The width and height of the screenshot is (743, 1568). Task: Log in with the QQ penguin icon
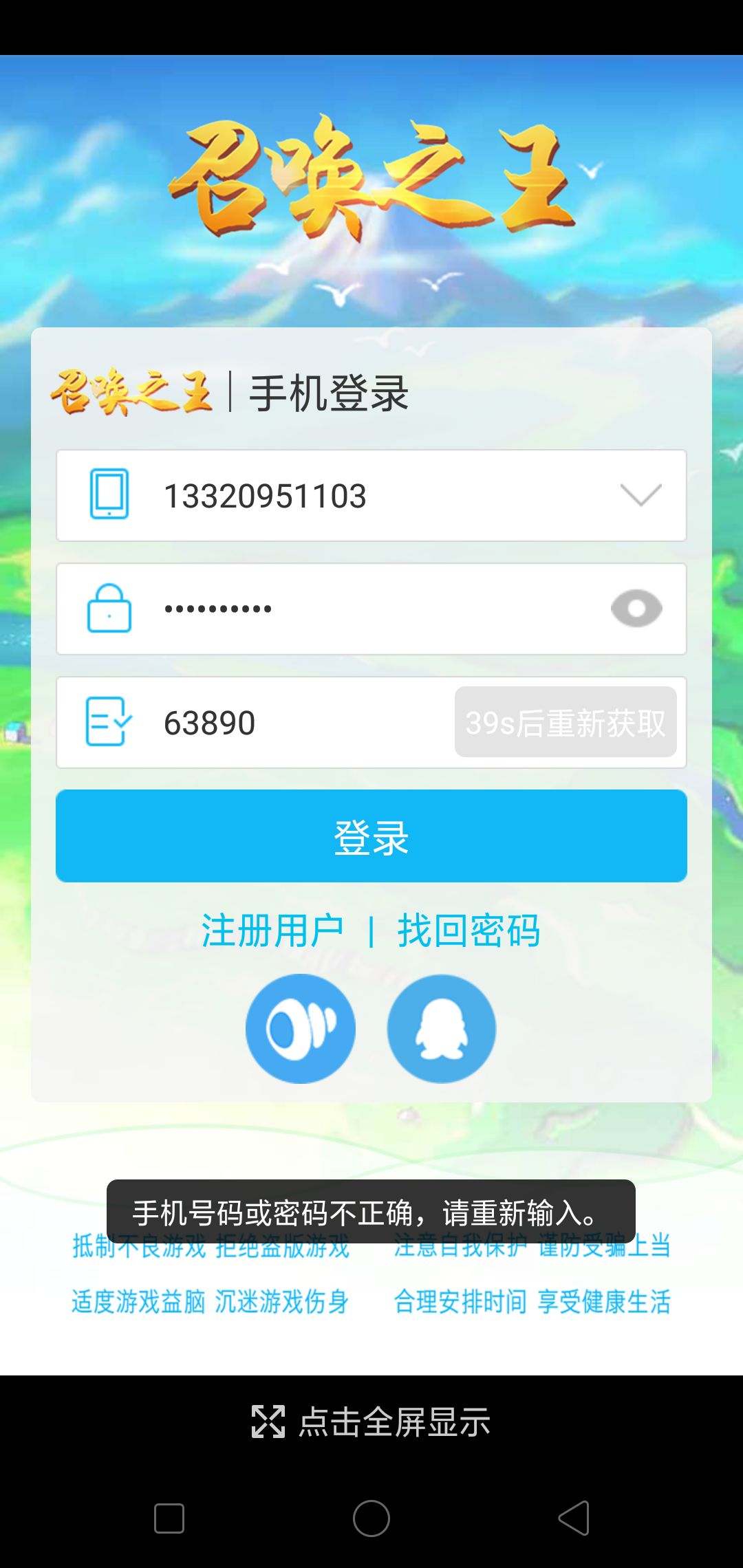coord(442,1029)
